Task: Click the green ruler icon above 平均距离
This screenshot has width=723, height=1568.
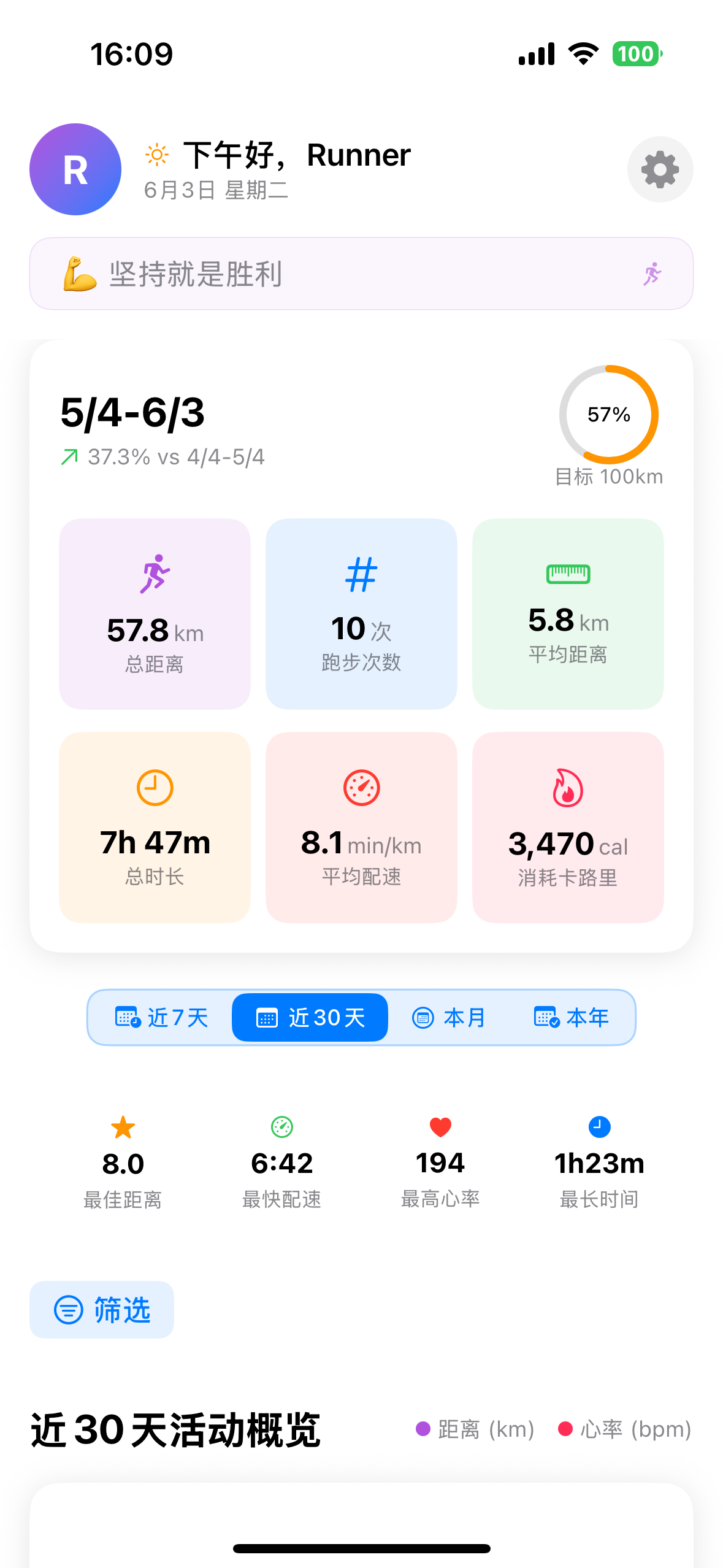Action: point(568,573)
